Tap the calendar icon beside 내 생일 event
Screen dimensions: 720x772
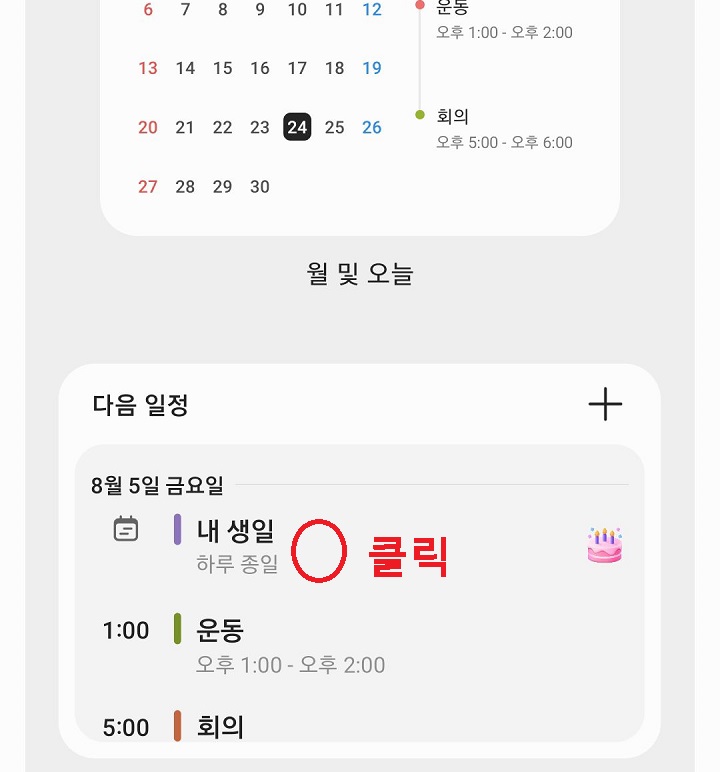click(x=125, y=529)
